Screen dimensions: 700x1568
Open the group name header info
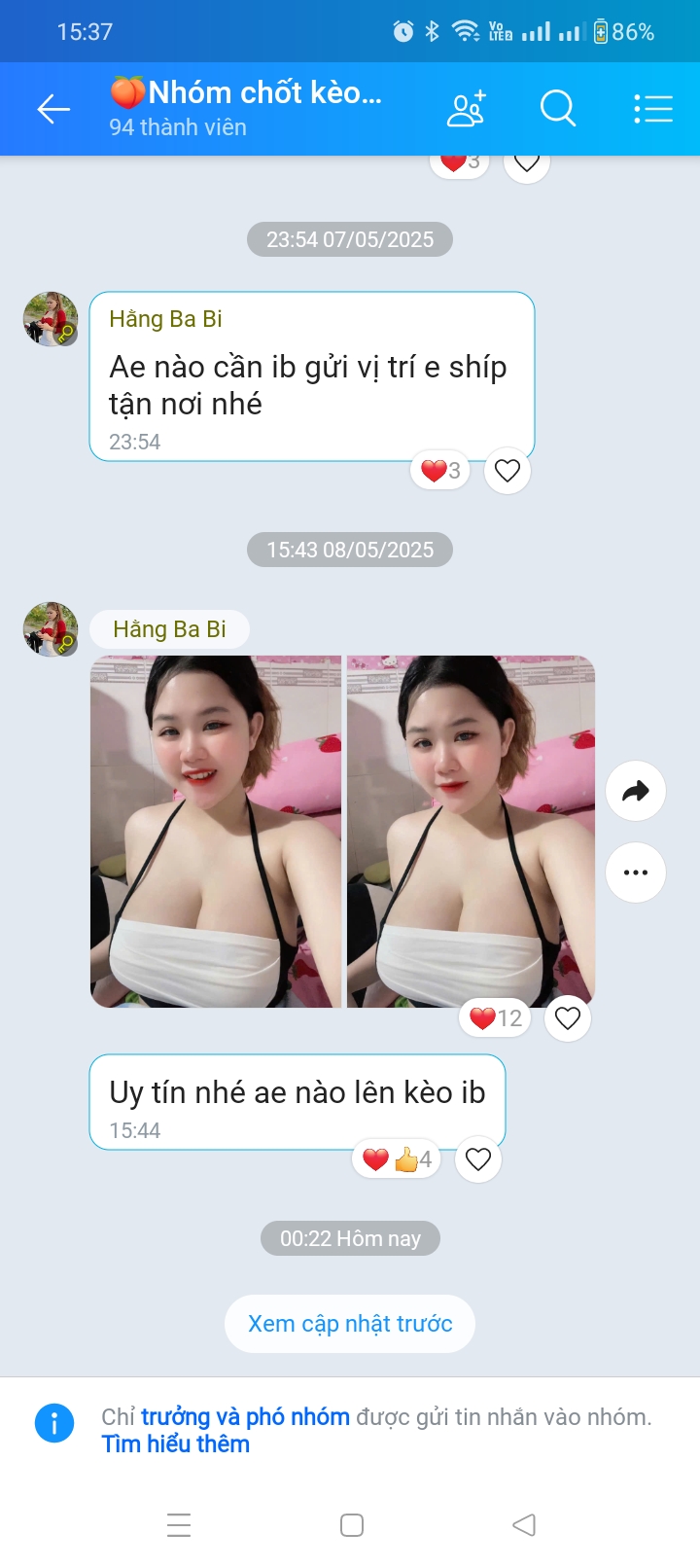[248, 107]
